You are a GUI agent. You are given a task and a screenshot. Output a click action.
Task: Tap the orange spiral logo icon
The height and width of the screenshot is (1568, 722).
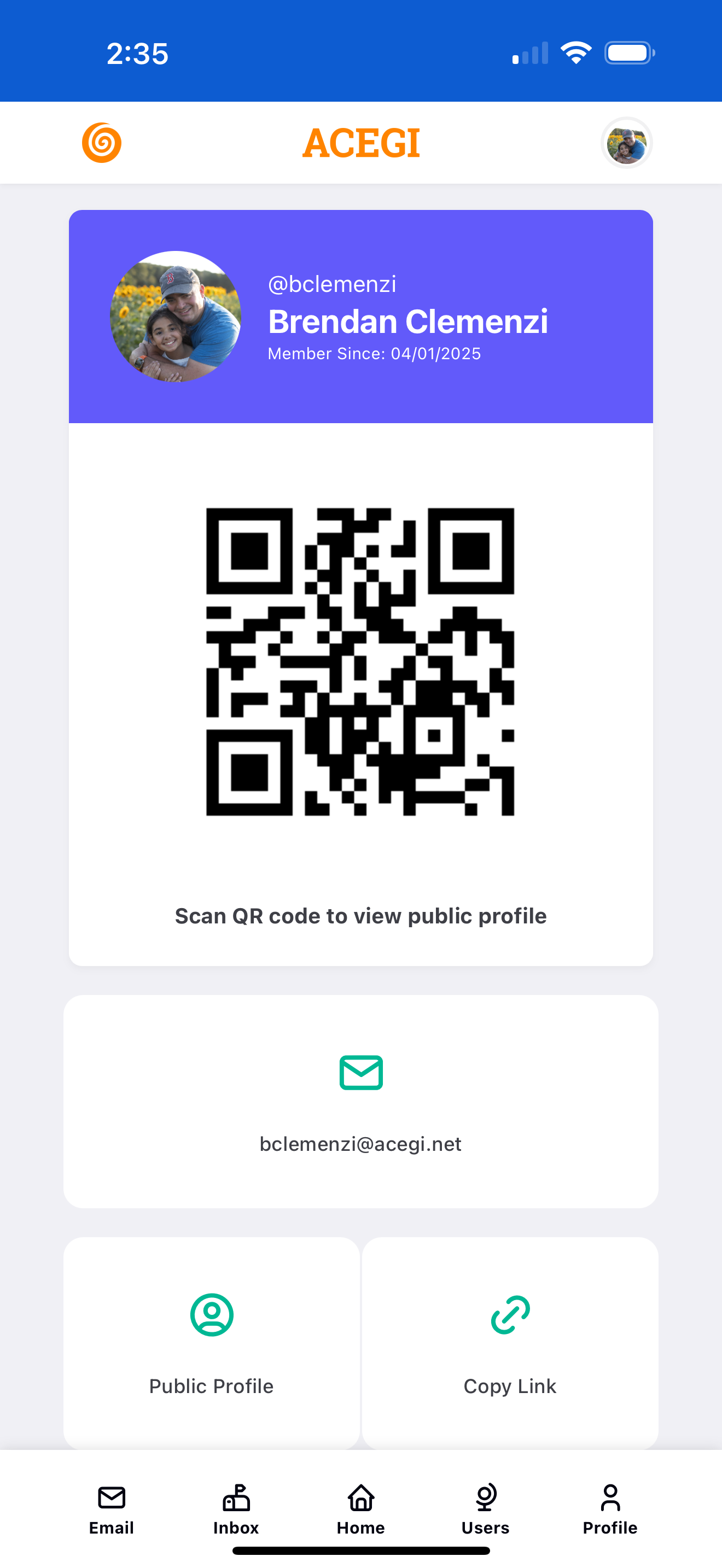[x=102, y=143]
